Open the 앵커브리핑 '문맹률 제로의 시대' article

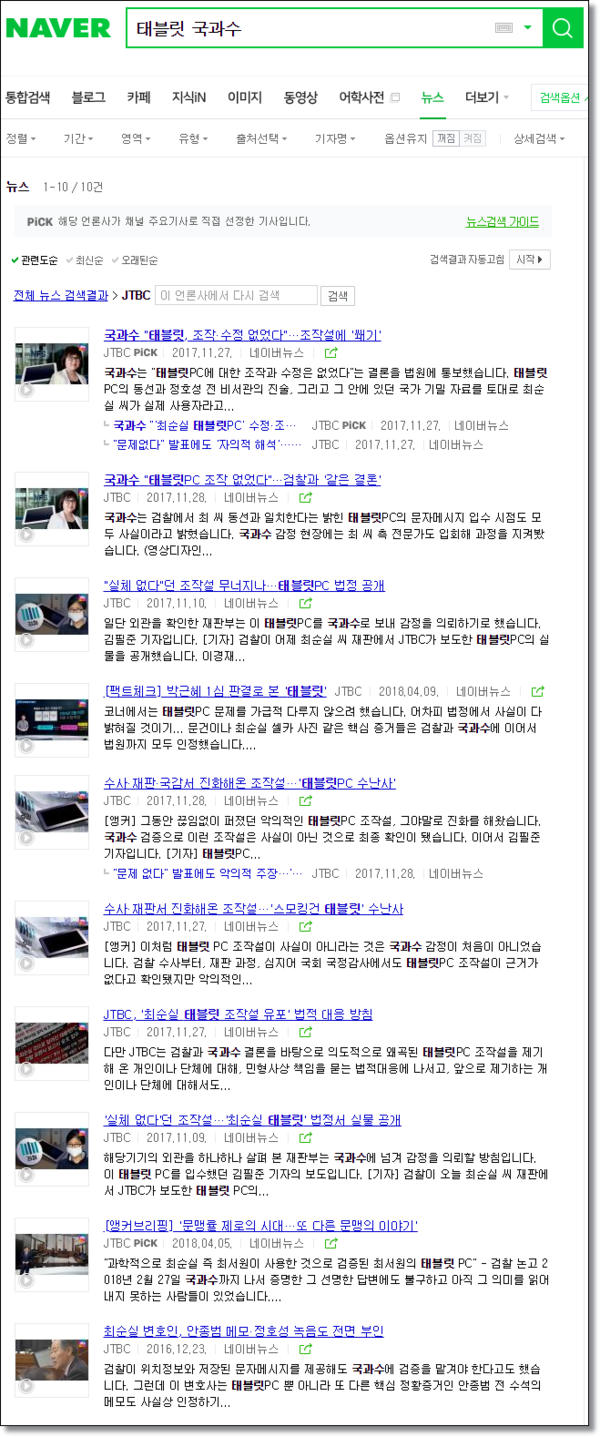(260, 1225)
